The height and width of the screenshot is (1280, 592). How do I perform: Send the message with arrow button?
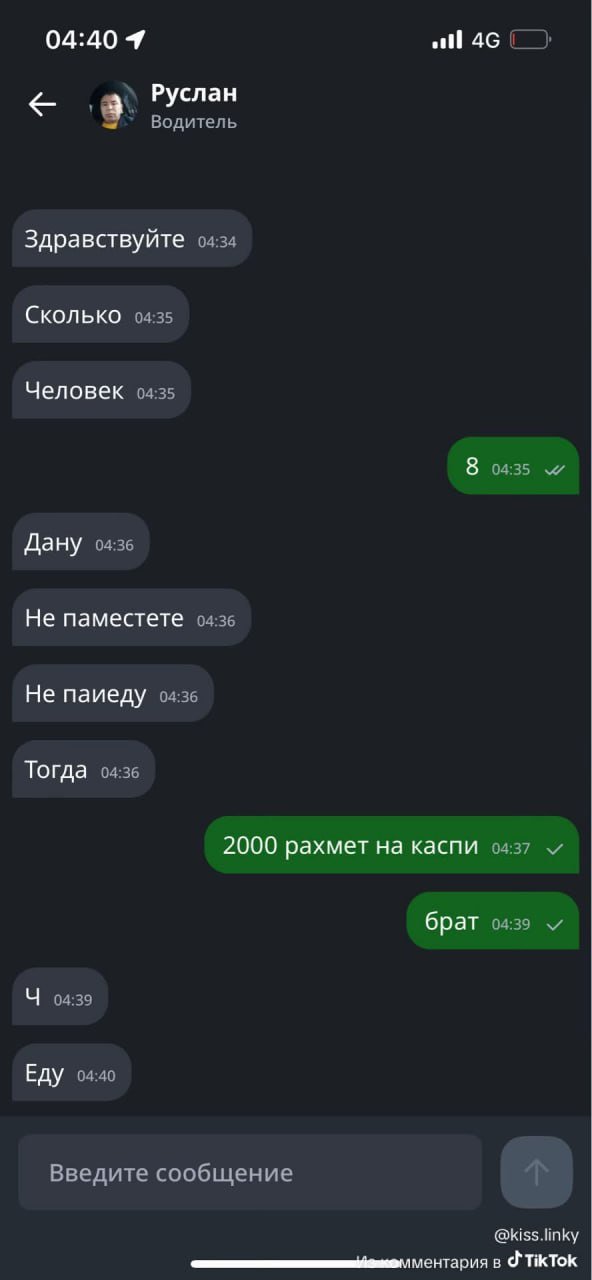(x=536, y=1172)
